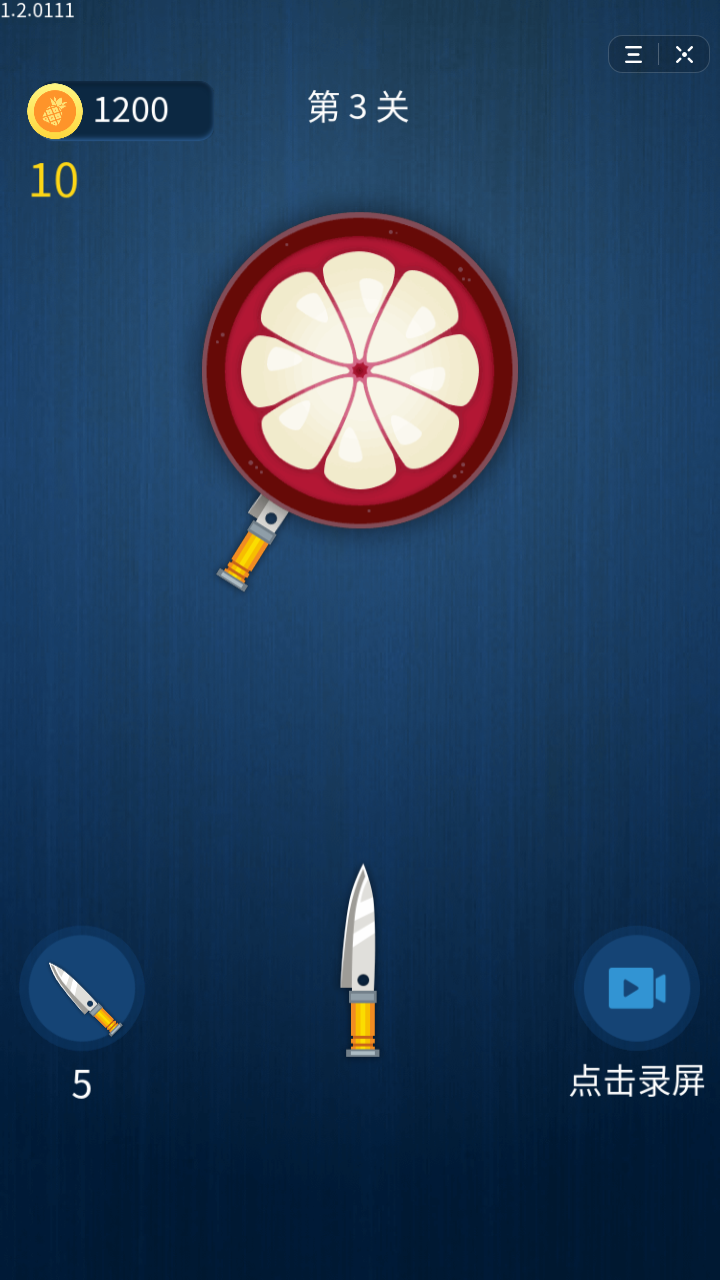The width and height of the screenshot is (720, 1280).
Task: Open the mini-program menu icon
Action: click(634, 55)
